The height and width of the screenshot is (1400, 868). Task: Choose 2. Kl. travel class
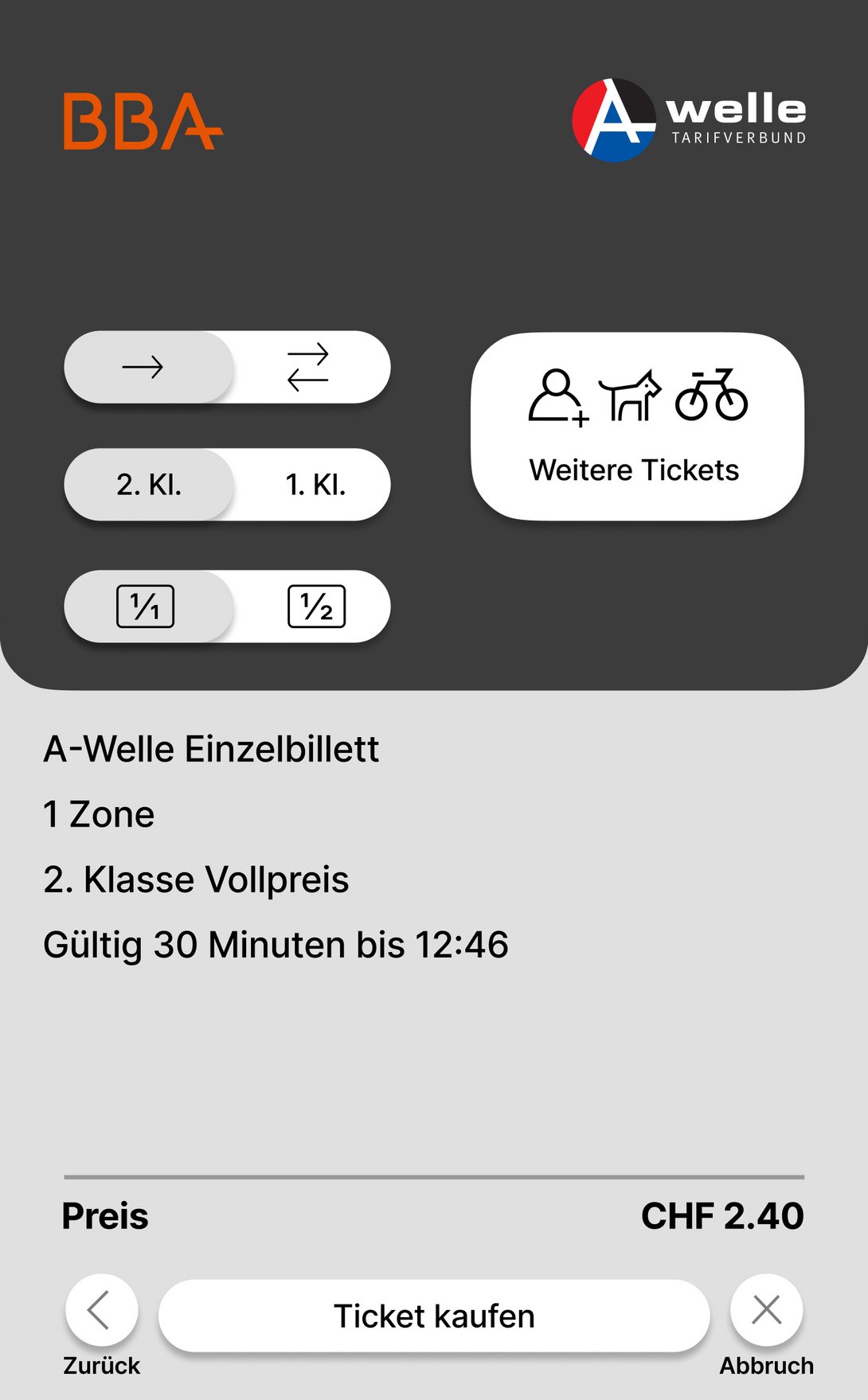pyautogui.click(x=148, y=485)
